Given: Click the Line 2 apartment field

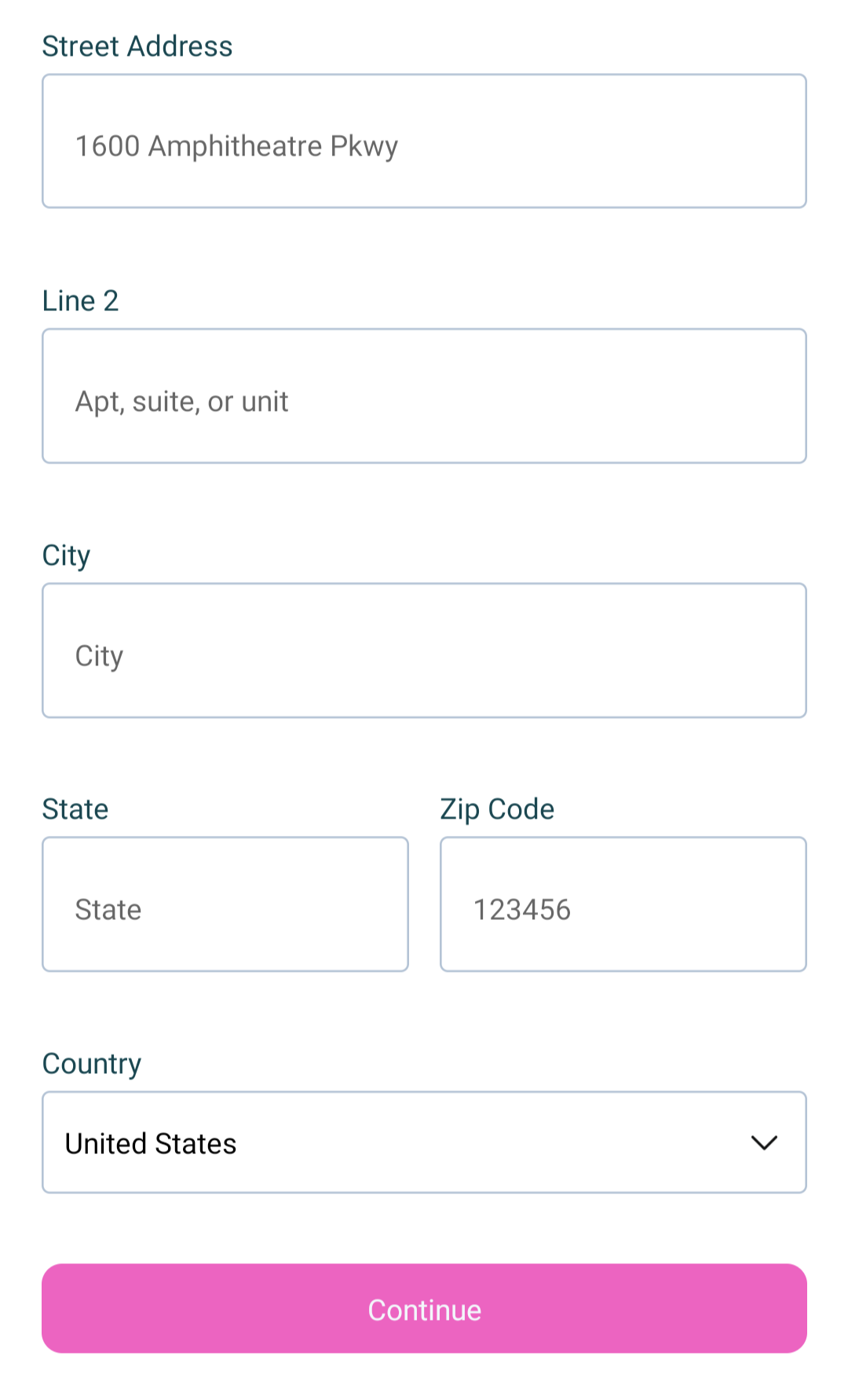Looking at the screenshot, I should [x=424, y=396].
